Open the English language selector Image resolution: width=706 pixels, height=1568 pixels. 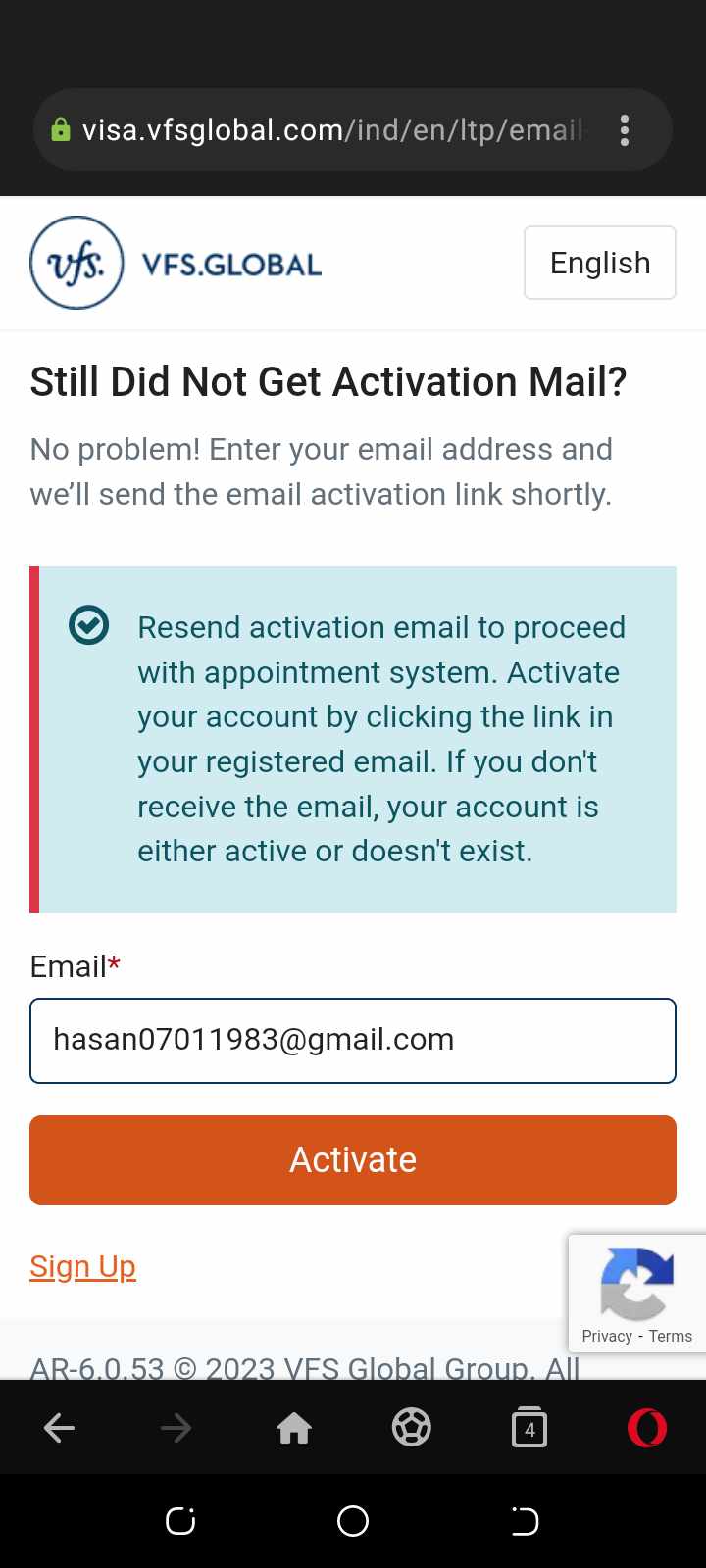pos(600,263)
